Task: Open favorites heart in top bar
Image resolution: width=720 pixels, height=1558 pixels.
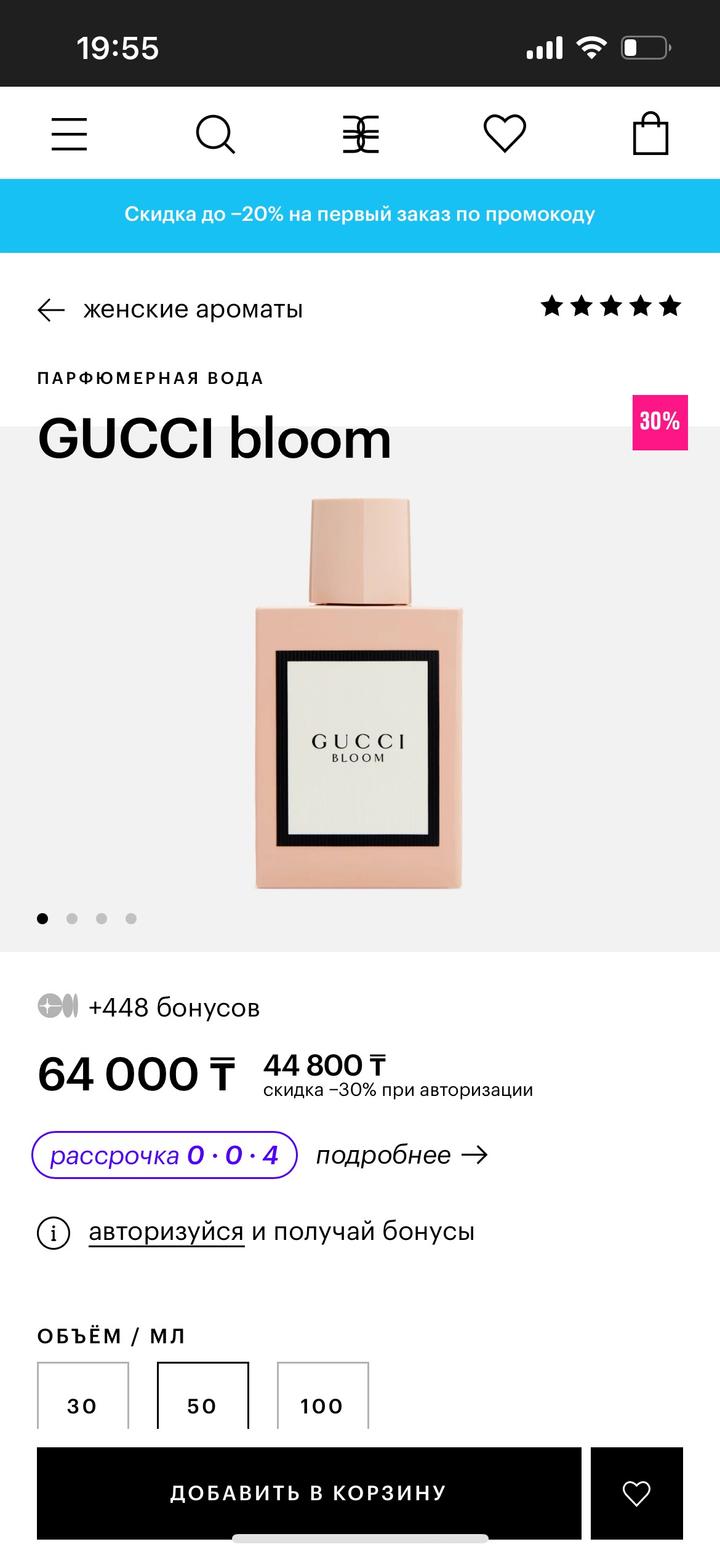Action: click(504, 134)
